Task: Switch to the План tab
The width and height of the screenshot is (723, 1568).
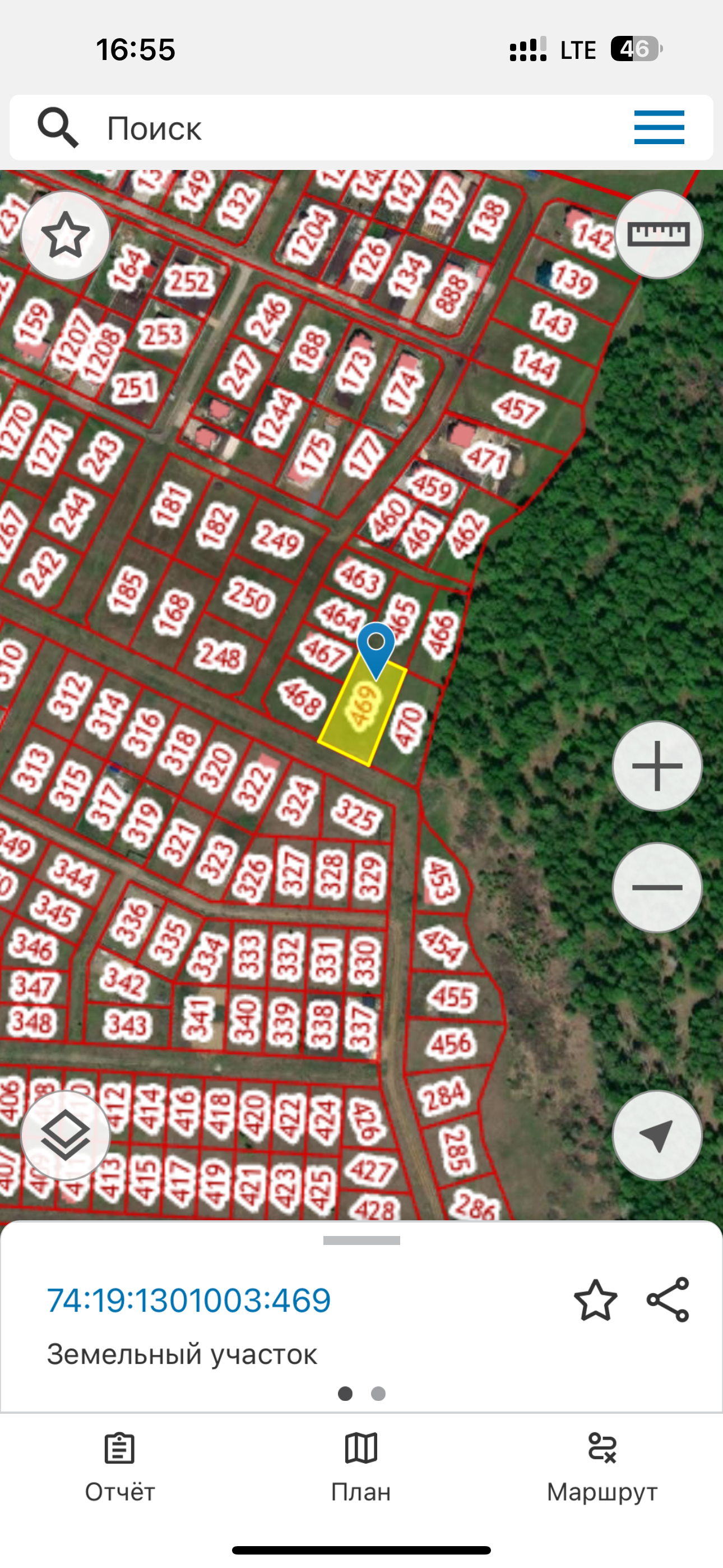Action: point(361,1468)
